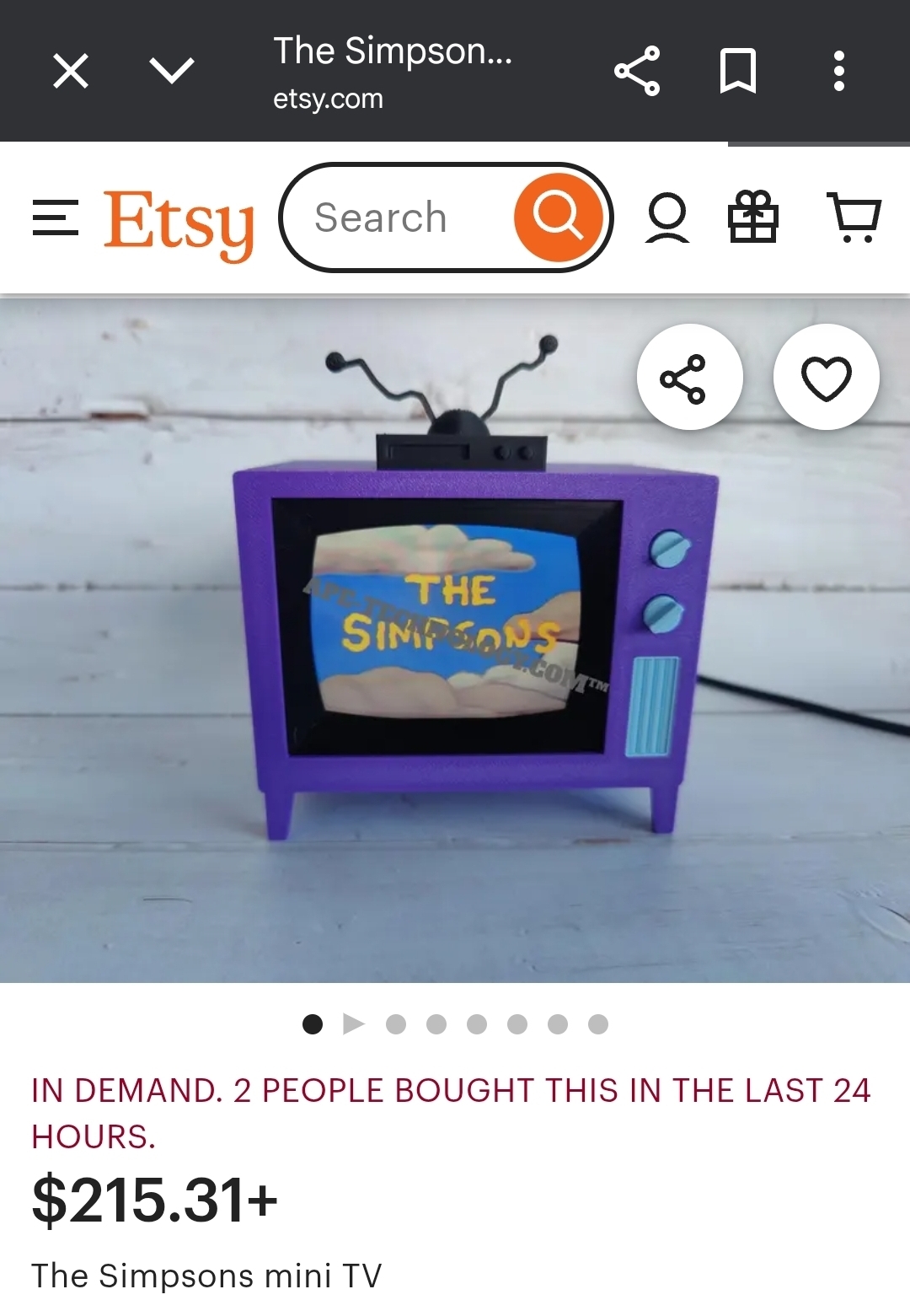The width and height of the screenshot is (910, 1316).
Task: Favorite this listing with the heart
Action: pyautogui.click(x=827, y=378)
